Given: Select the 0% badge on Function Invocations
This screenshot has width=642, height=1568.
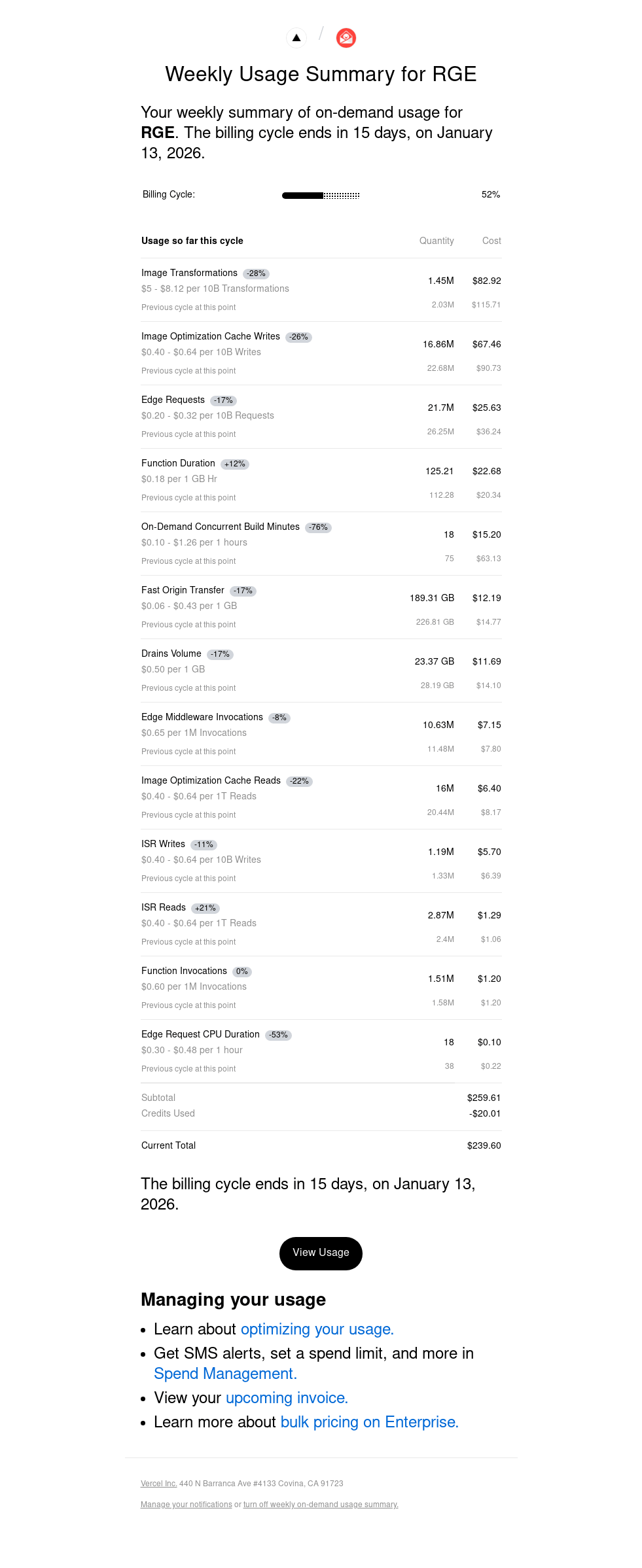Looking at the screenshot, I should [x=241, y=971].
